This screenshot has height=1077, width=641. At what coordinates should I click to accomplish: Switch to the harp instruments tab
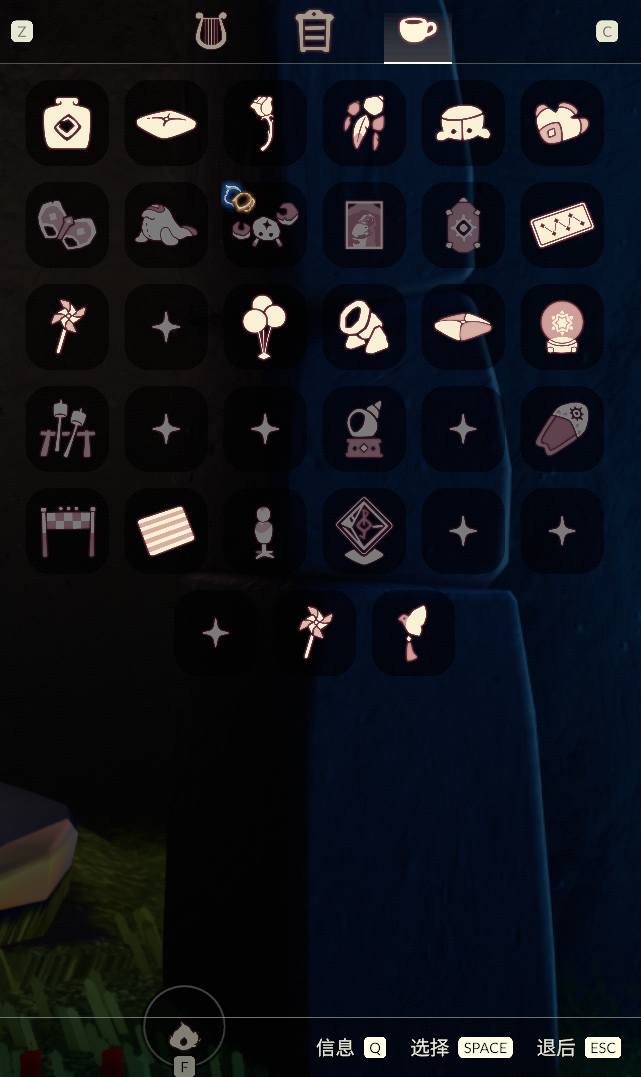pos(211,32)
